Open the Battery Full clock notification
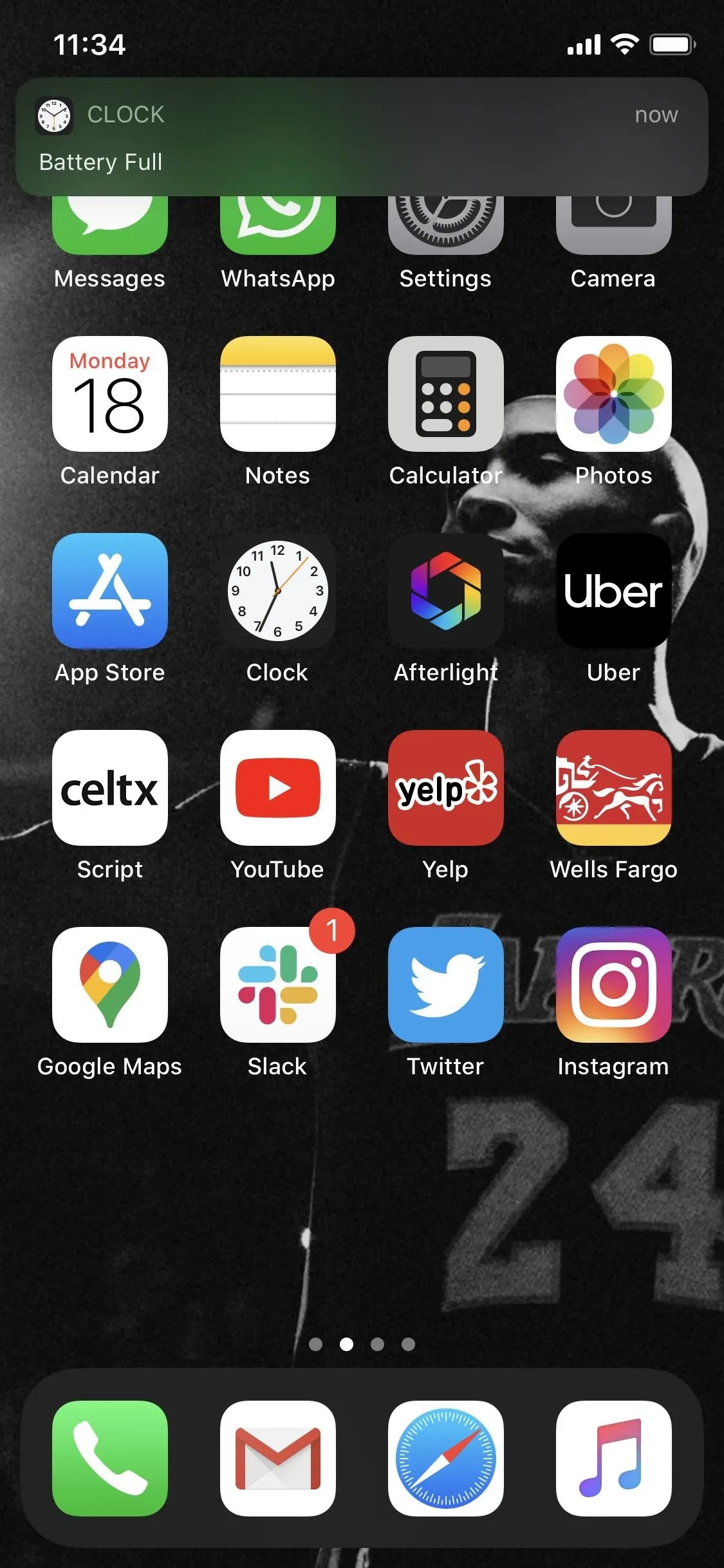Screen dimensions: 724x1568 click(x=362, y=136)
